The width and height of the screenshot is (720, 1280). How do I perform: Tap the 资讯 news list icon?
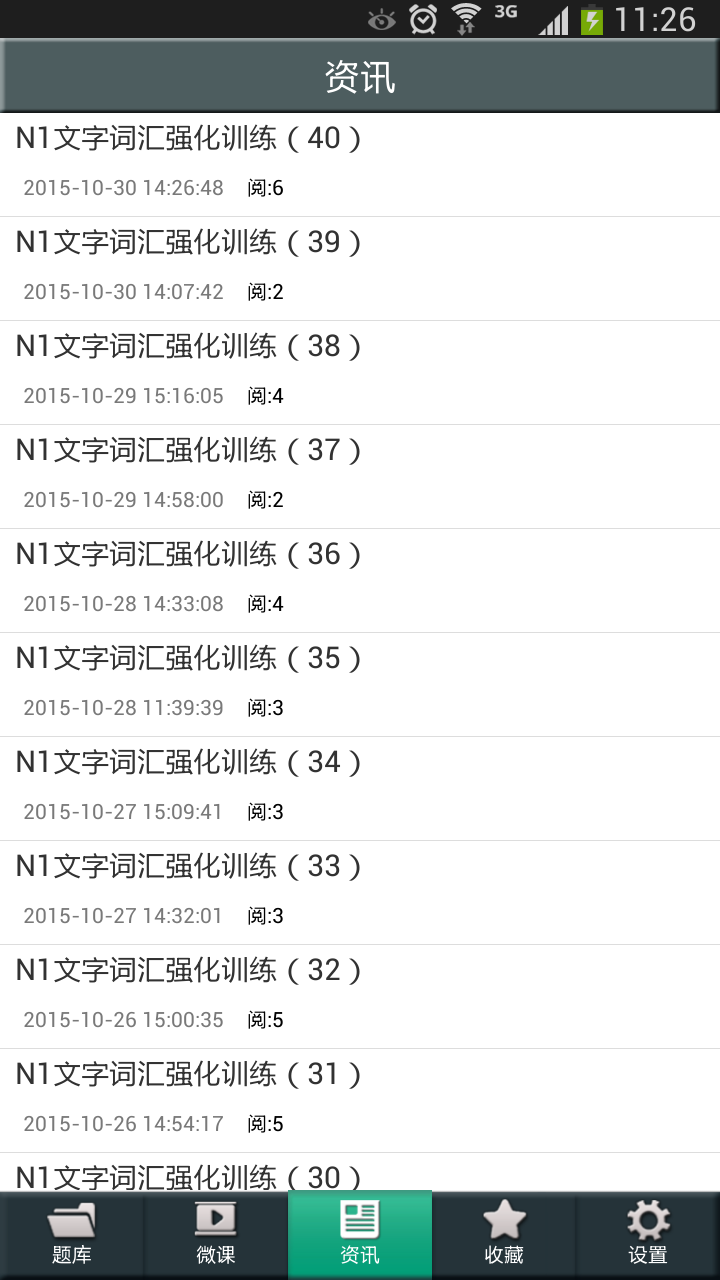coord(360,1220)
